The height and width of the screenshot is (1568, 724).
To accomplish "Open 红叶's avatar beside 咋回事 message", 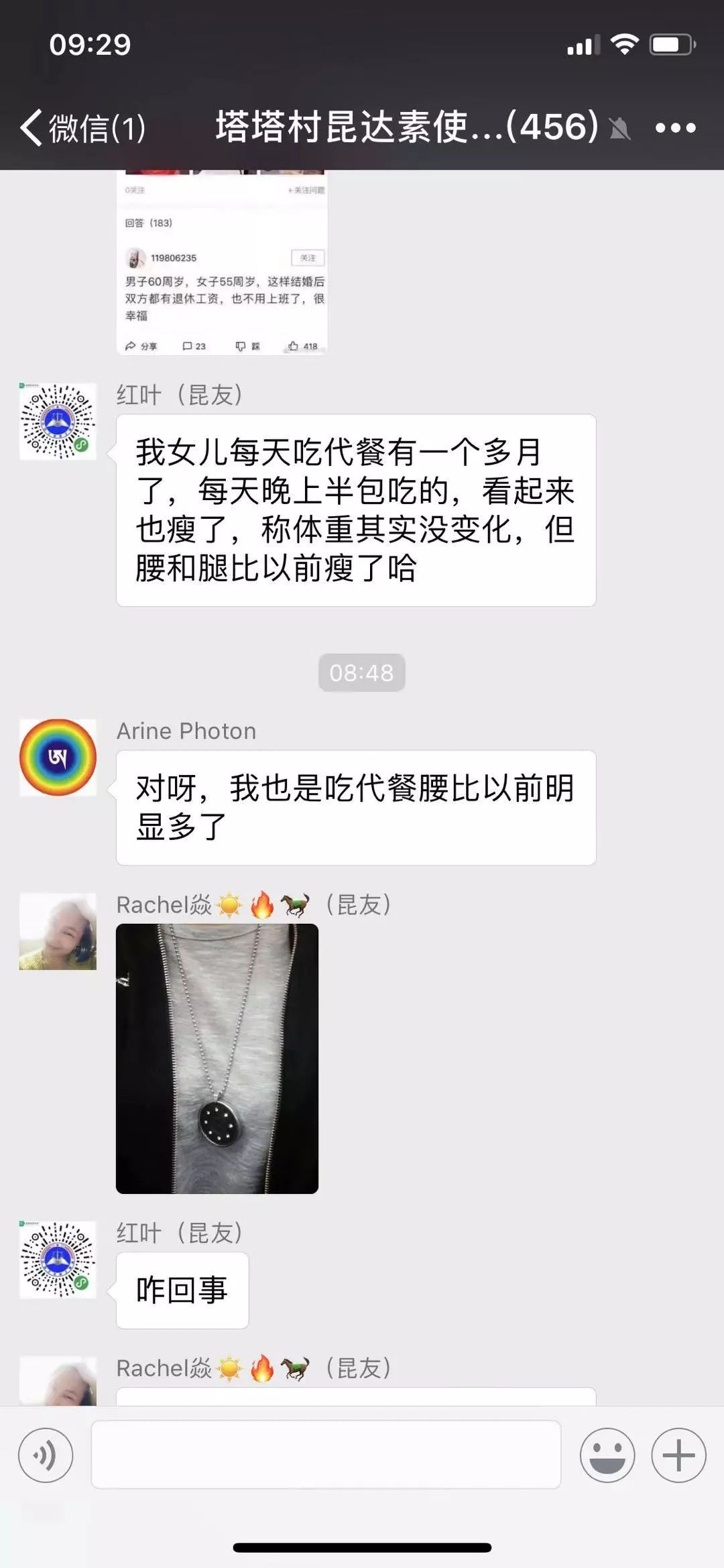I will click(58, 1260).
